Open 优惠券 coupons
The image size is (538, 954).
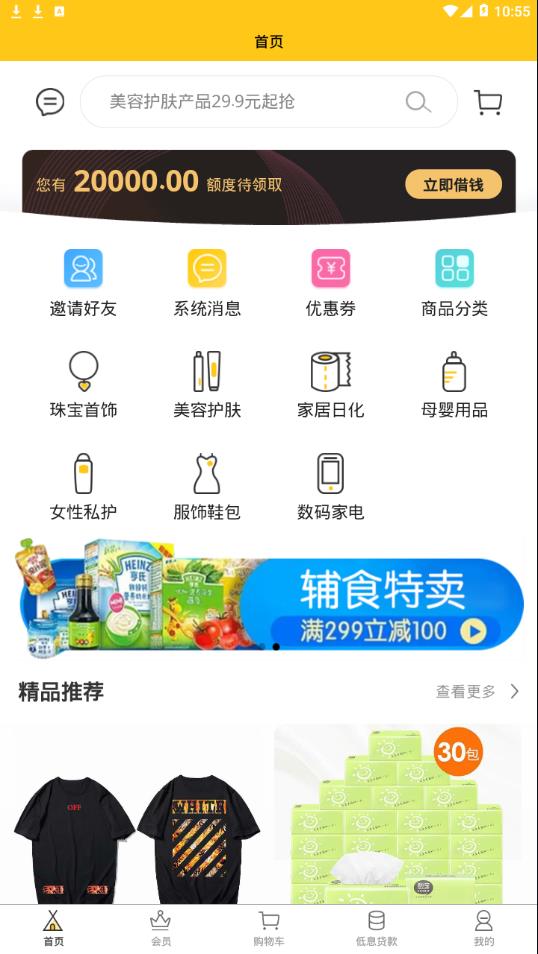click(330, 283)
